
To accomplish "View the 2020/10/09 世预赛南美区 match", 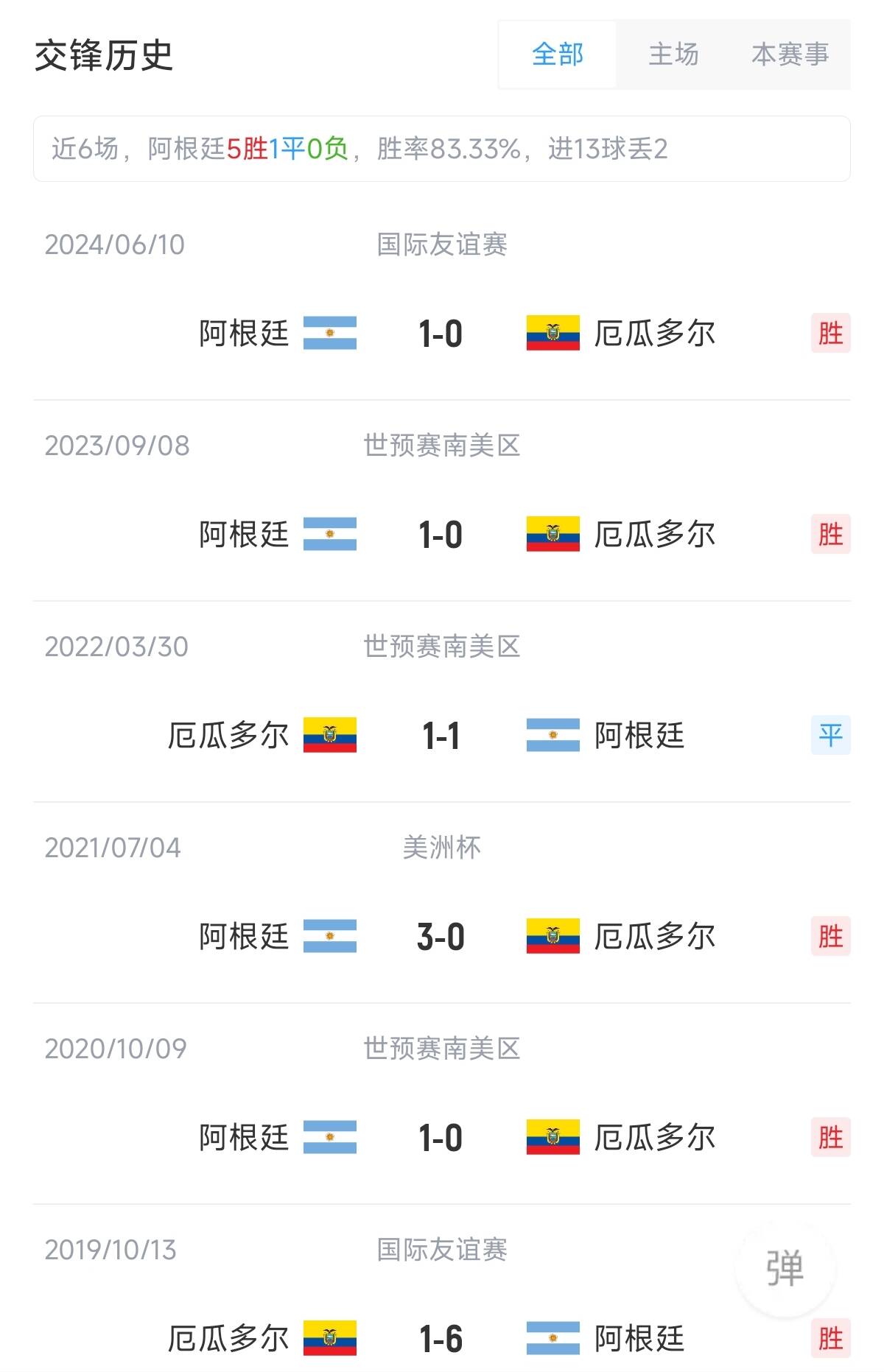I will [441, 1138].
